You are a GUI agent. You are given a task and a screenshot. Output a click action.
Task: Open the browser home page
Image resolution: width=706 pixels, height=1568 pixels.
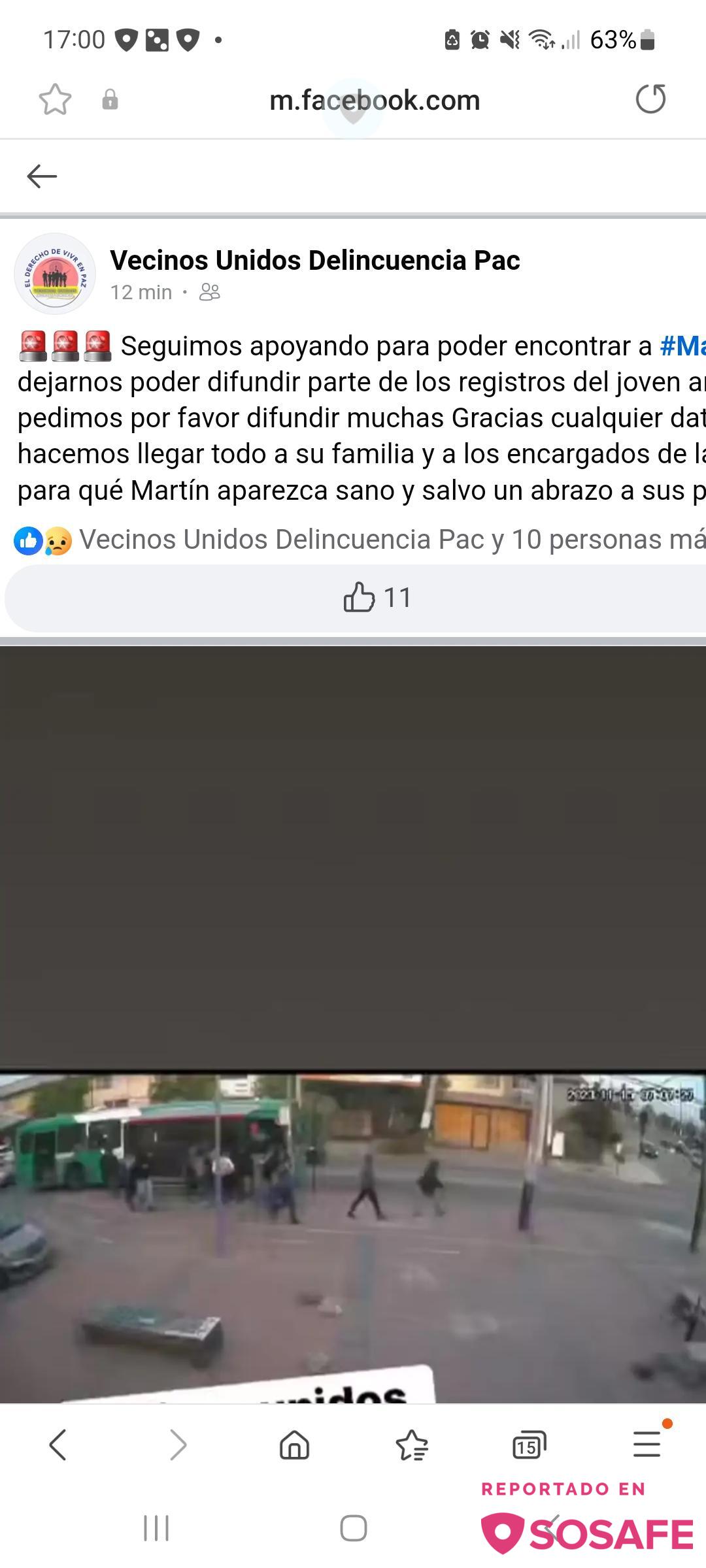pyautogui.click(x=294, y=1445)
